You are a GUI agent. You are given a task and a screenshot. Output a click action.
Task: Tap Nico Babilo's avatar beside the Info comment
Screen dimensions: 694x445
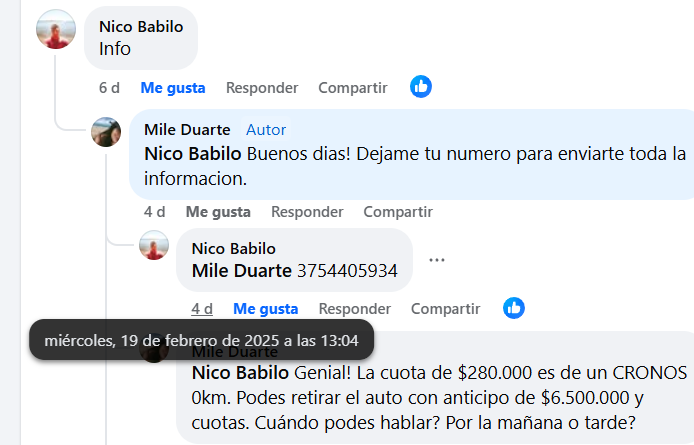pos(56,29)
